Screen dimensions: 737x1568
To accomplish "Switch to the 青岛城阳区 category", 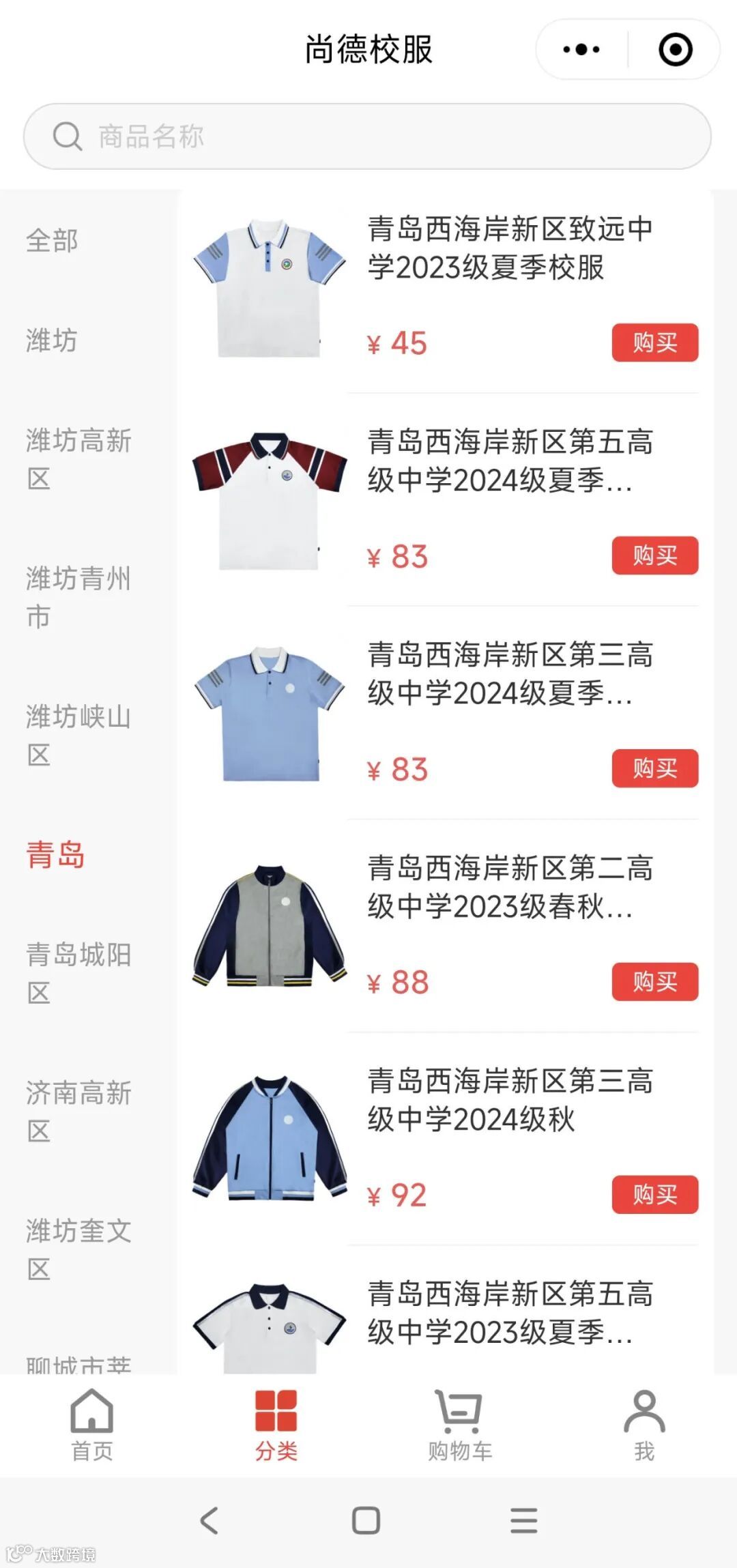I will pos(78,973).
